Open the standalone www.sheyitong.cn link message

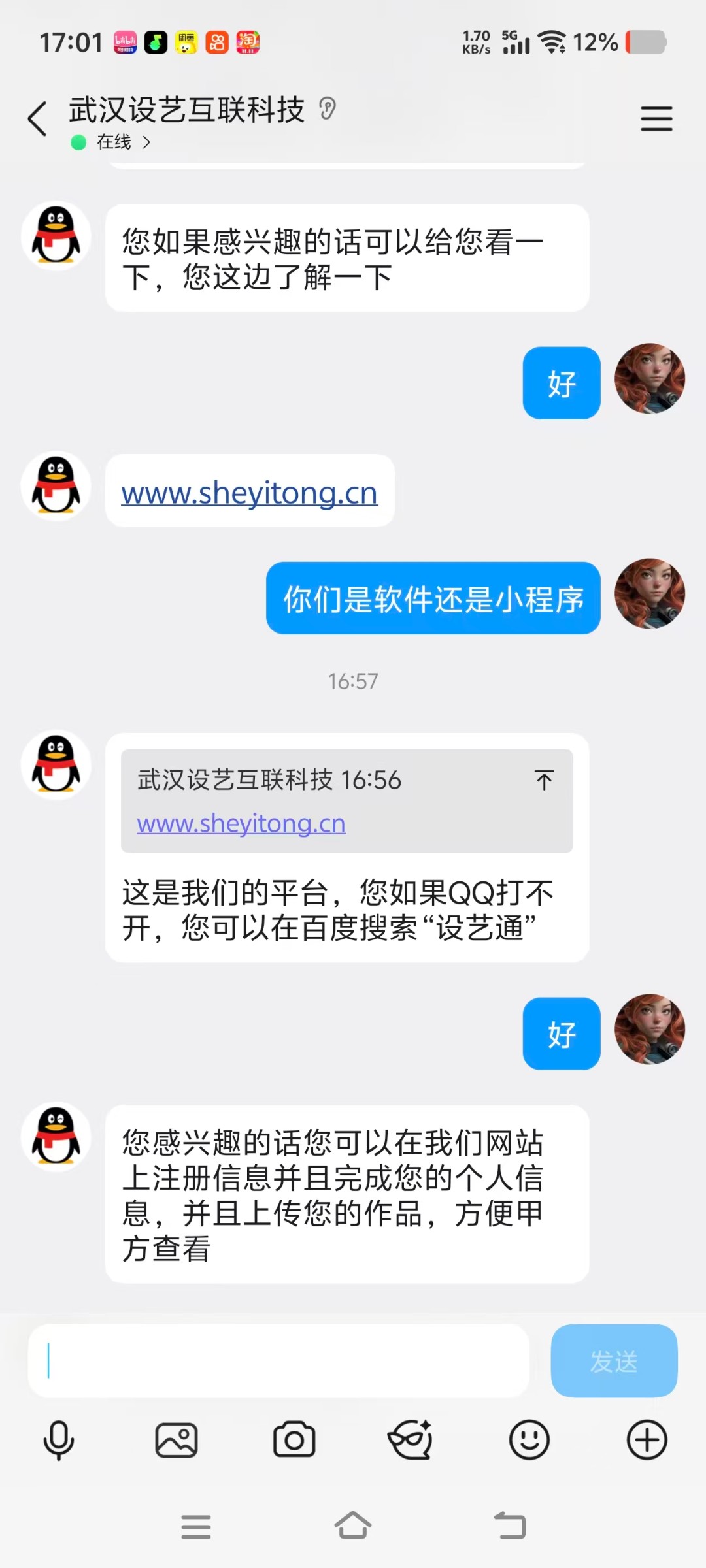(x=249, y=493)
